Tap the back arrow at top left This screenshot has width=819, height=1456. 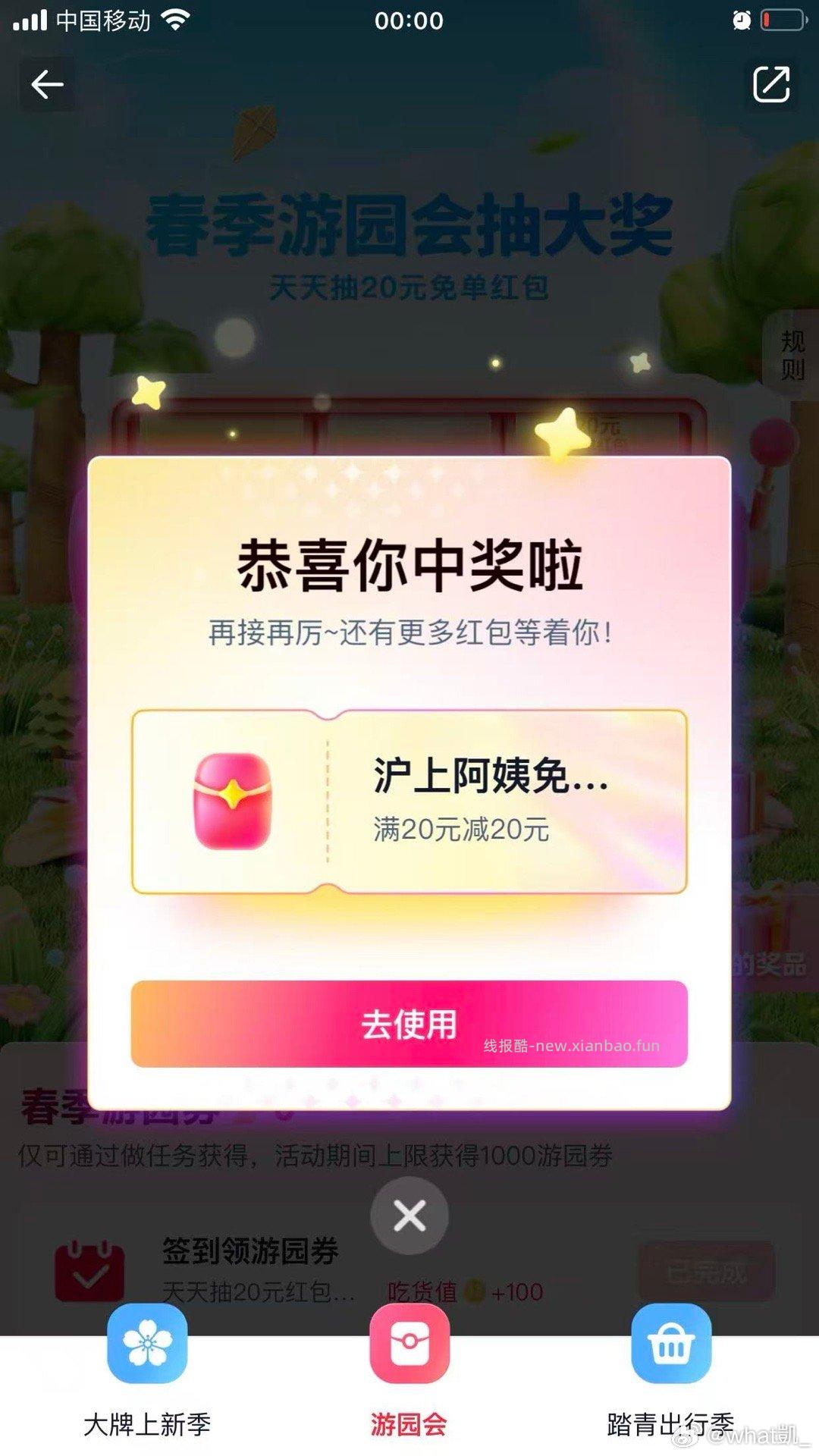(47, 83)
